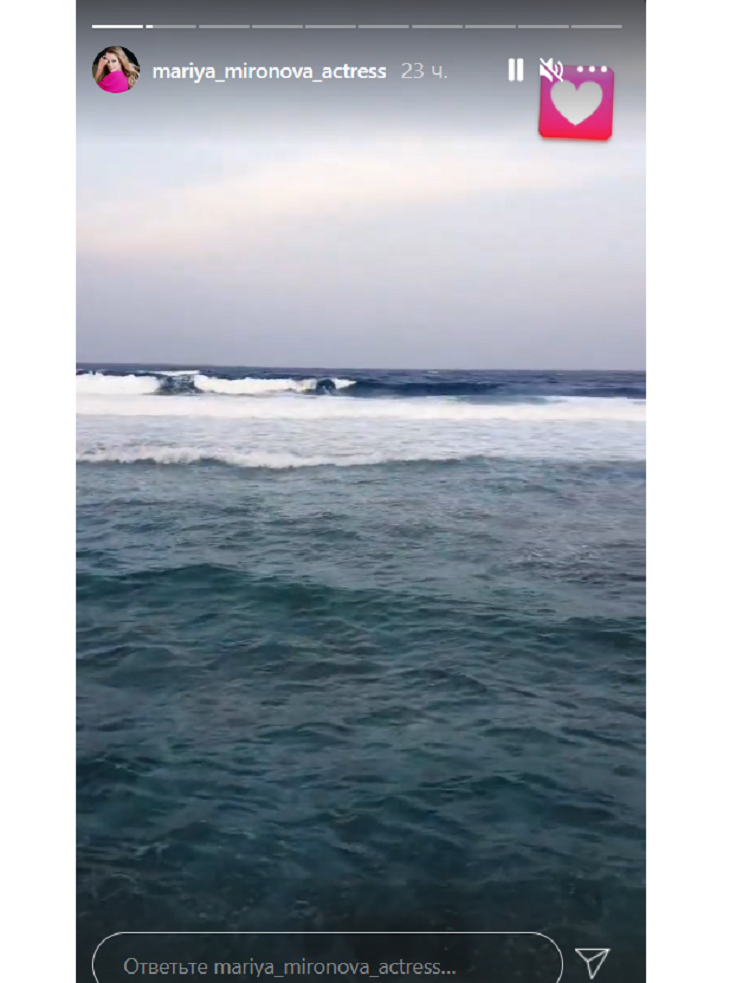The width and height of the screenshot is (730, 983).
Task: Open mariya_mironova_actress profile picture
Action: [x=116, y=70]
